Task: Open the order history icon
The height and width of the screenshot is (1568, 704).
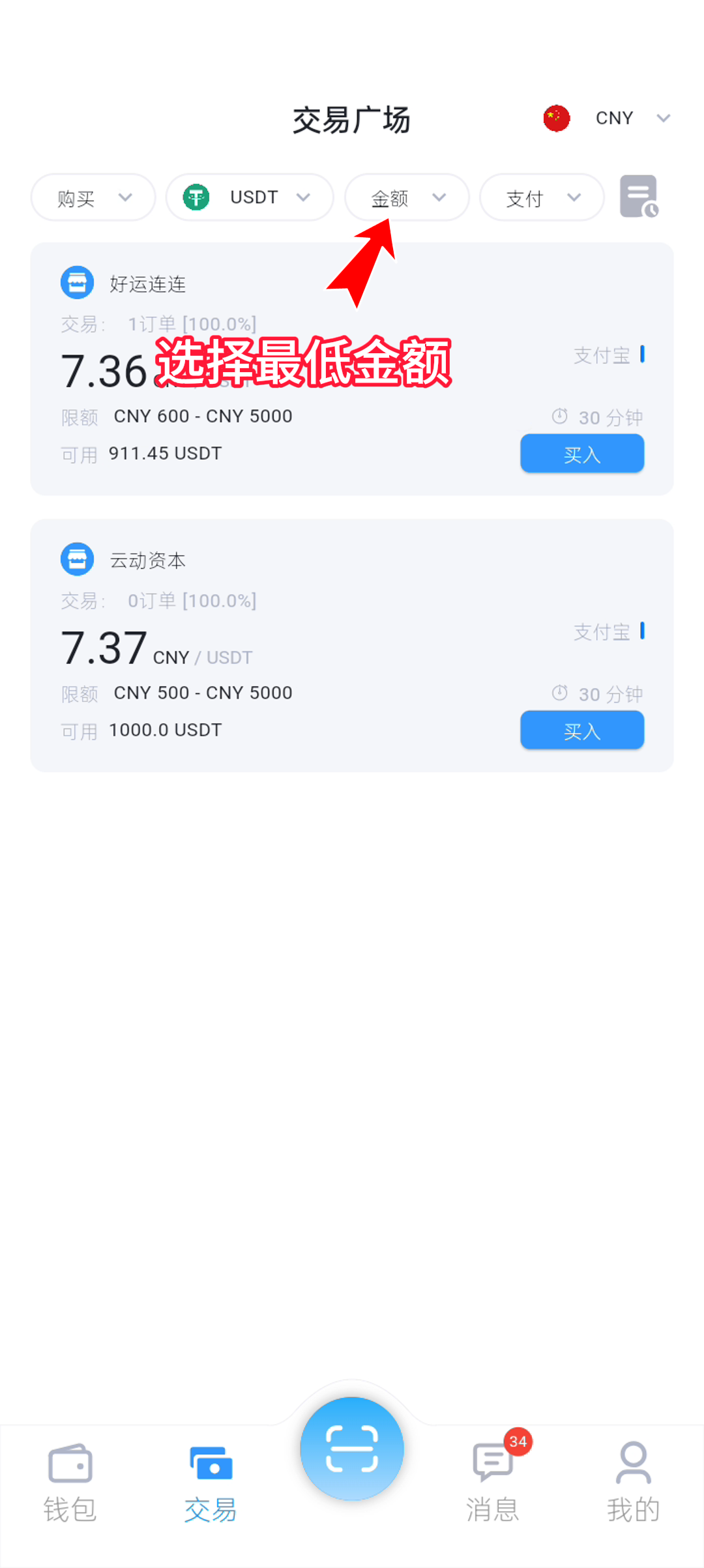Action: point(639,196)
